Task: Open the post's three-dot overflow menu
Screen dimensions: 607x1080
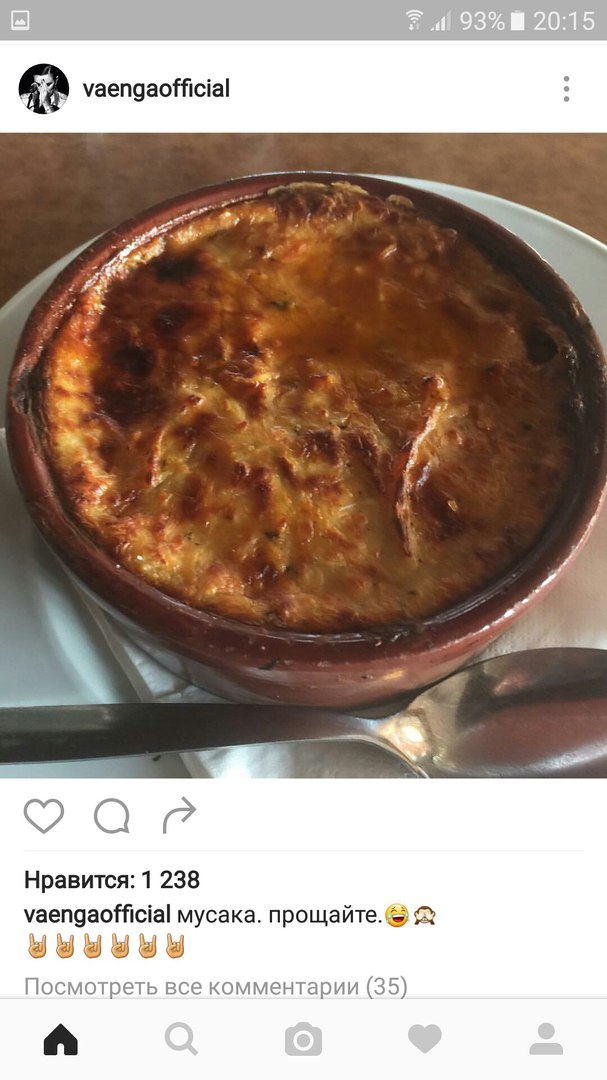Action: [566, 89]
